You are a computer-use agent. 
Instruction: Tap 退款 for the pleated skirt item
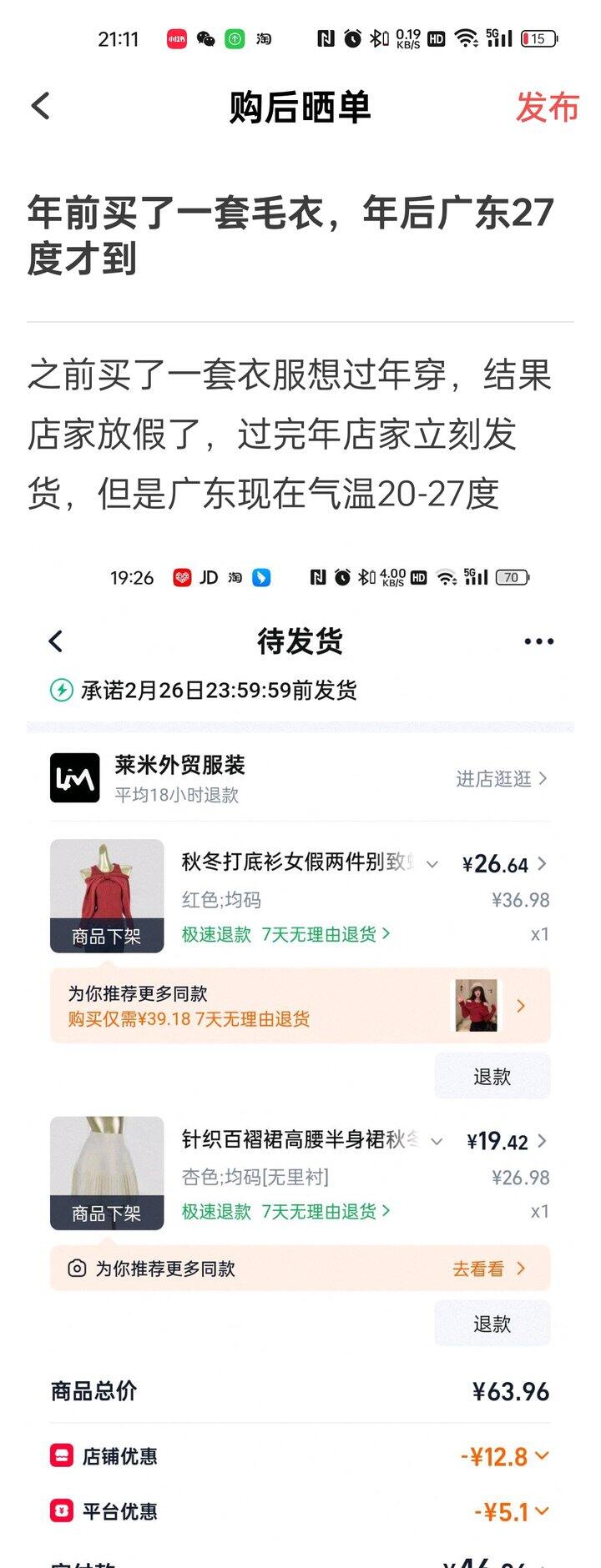tap(492, 1324)
